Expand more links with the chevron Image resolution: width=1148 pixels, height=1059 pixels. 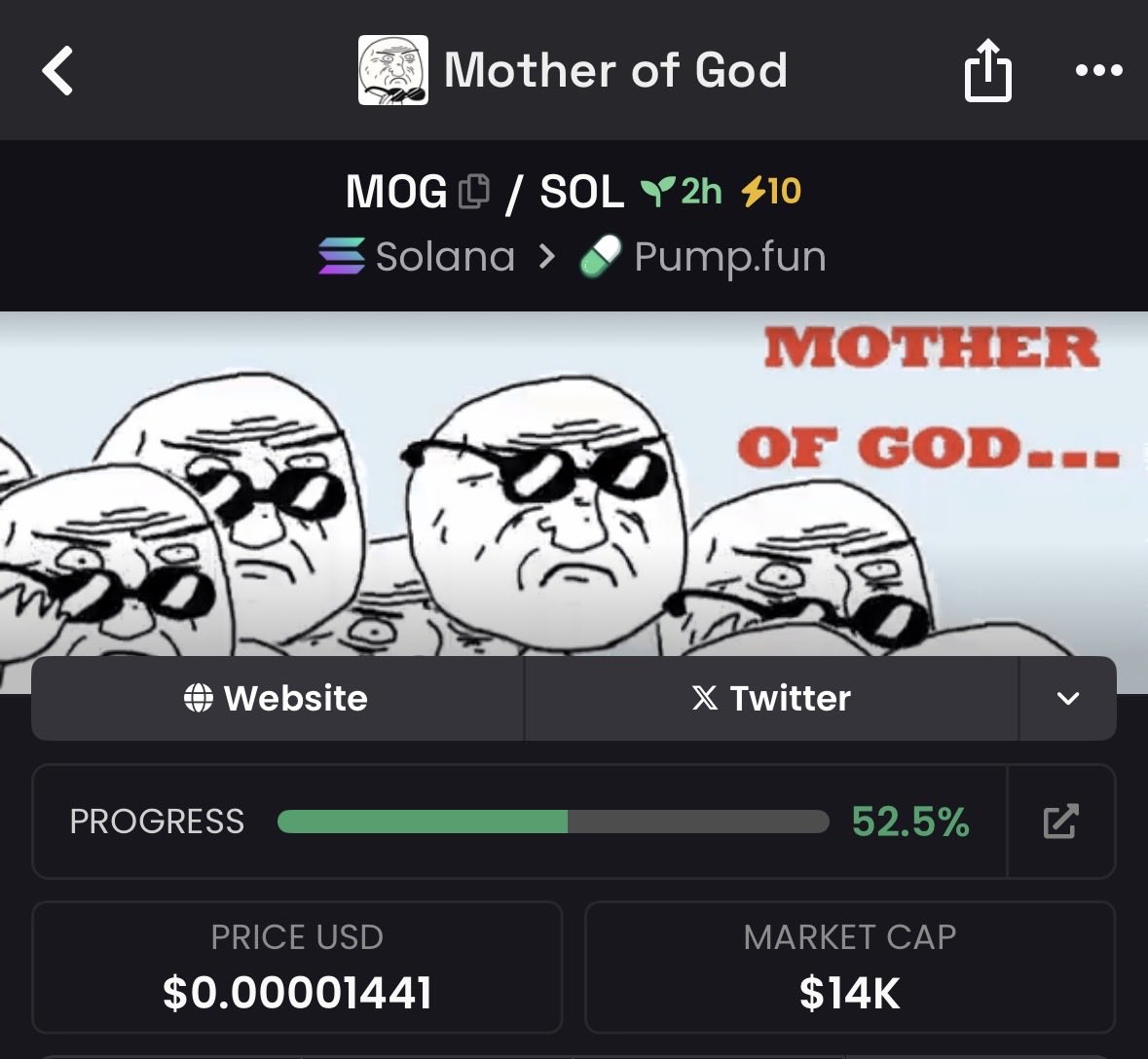1067,699
